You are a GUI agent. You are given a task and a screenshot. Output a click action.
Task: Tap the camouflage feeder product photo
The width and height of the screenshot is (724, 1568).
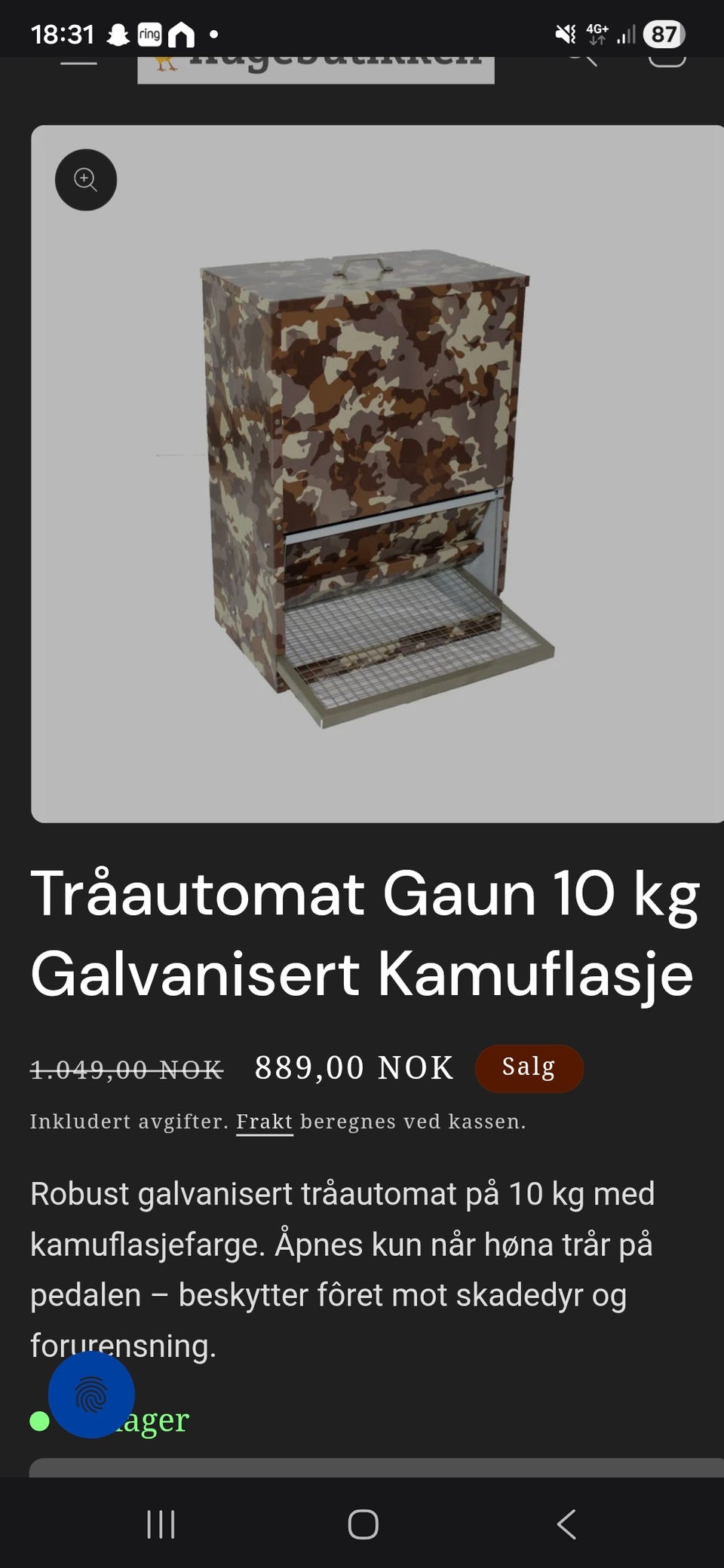click(362, 475)
